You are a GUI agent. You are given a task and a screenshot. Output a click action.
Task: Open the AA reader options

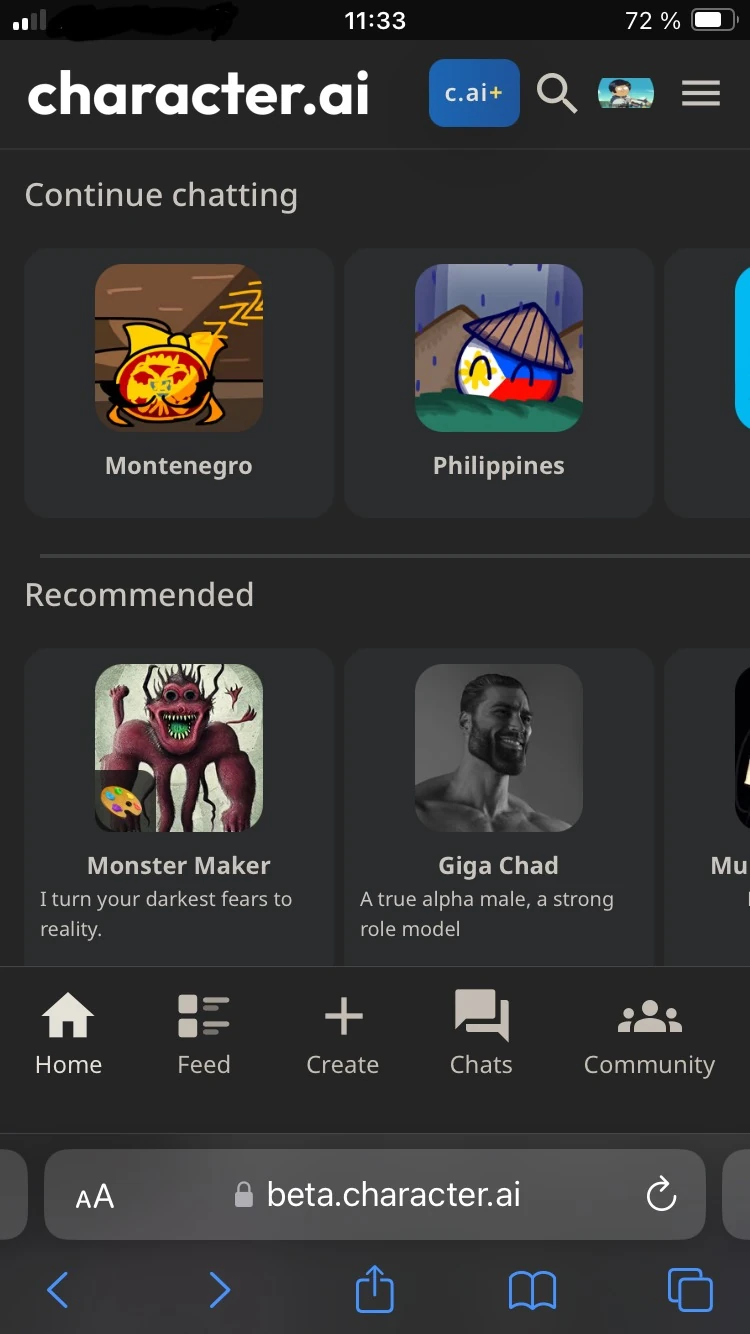[x=95, y=1196]
